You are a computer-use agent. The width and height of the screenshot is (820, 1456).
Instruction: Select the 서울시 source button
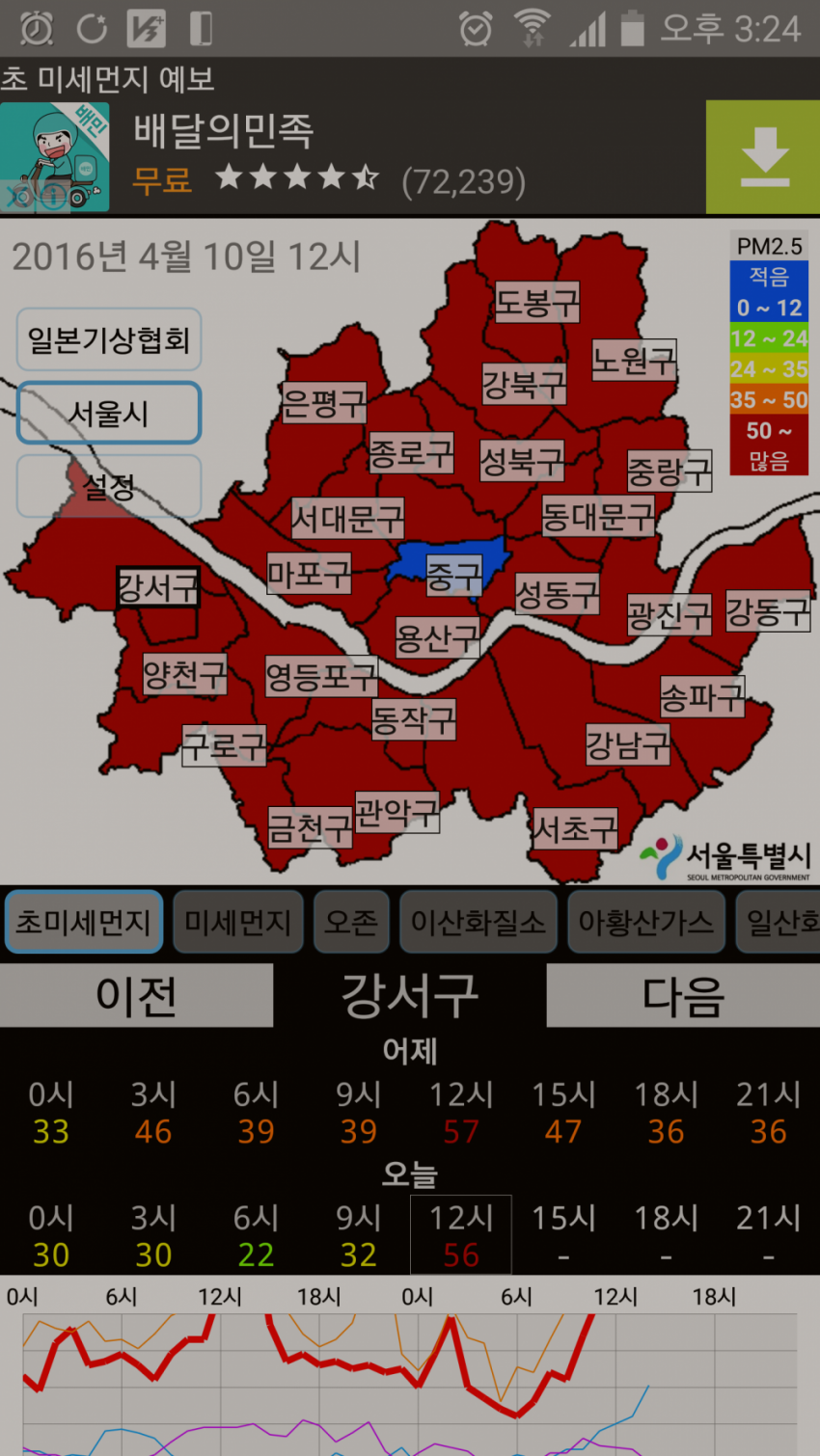[109, 414]
